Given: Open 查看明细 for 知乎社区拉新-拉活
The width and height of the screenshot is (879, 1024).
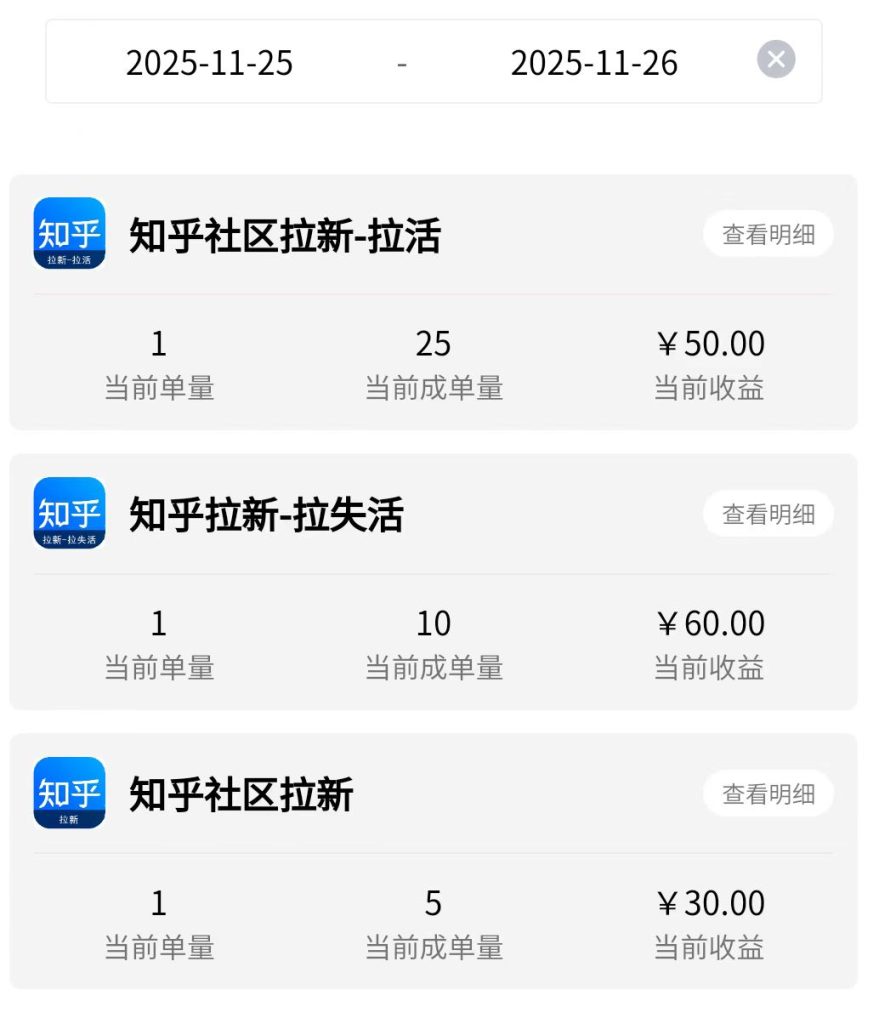Looking at the screenshot, I should pyautogui.click(x=767, y=235).
